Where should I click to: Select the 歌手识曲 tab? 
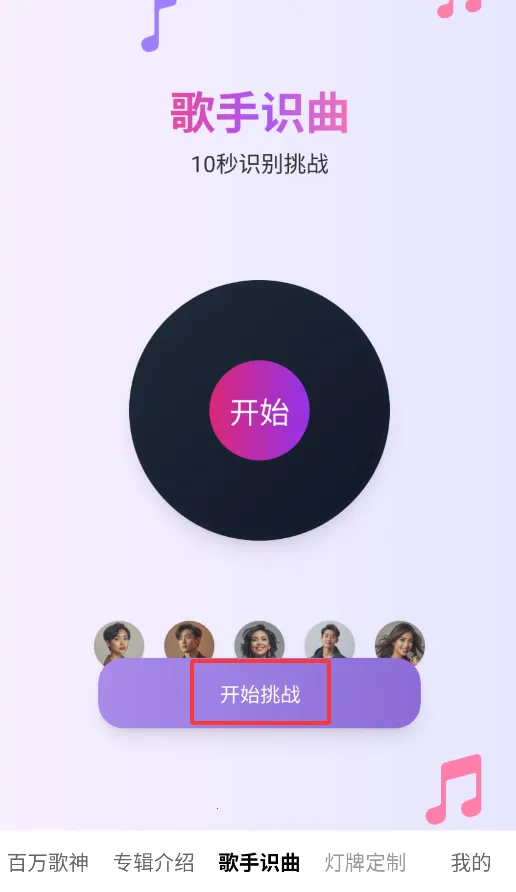259,862
